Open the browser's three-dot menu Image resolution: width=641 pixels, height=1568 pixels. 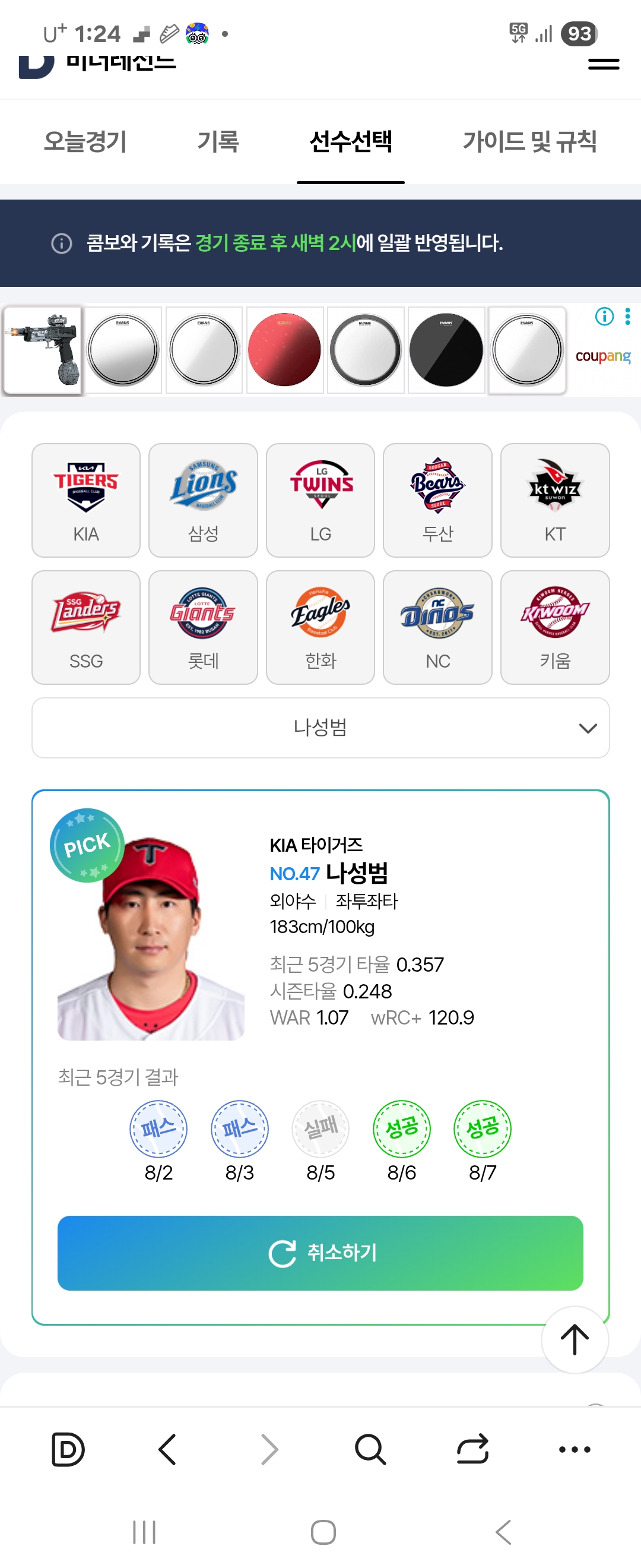tap(574, 1449)
